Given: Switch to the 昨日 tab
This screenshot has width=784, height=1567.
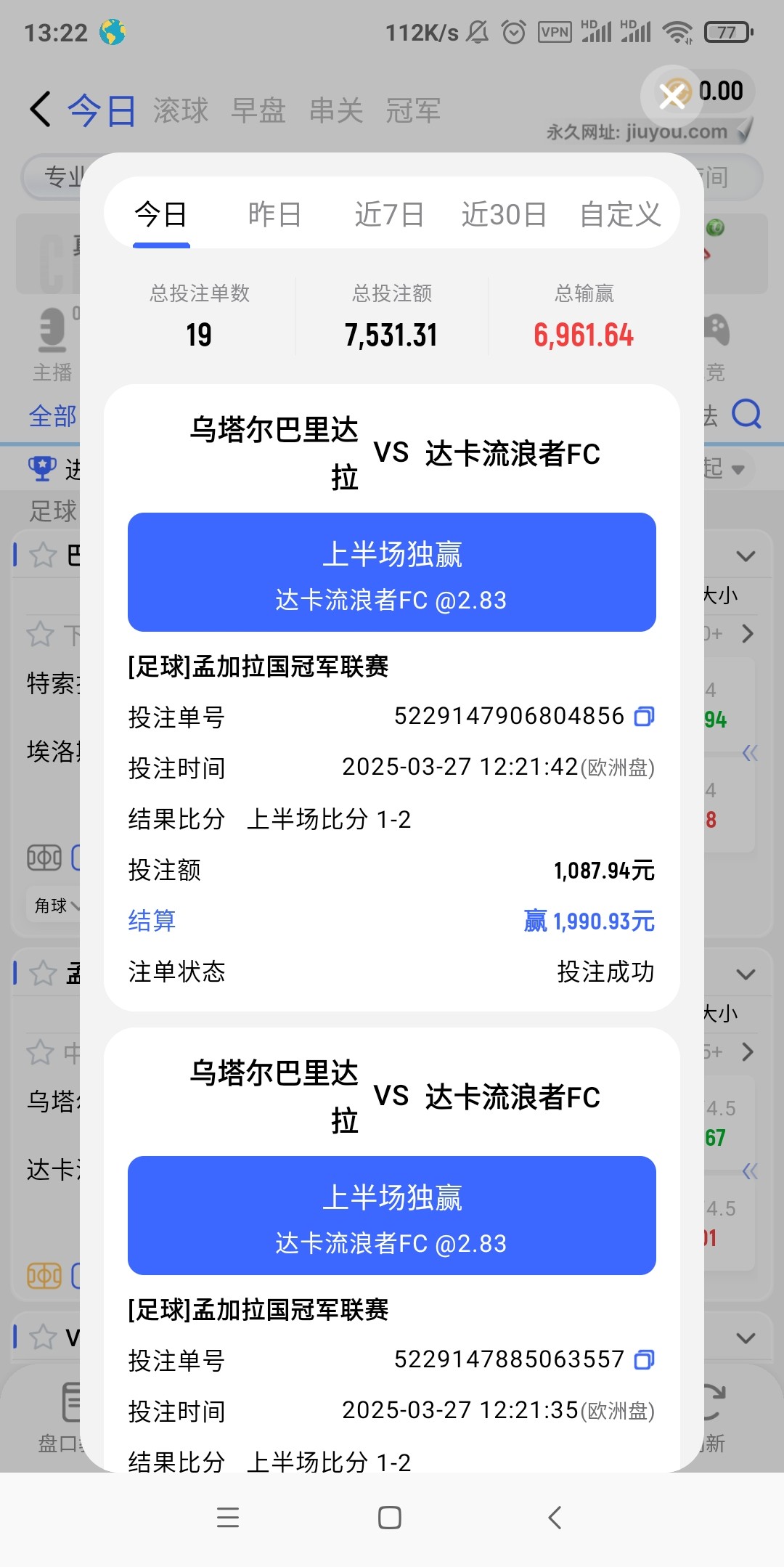Looking at the screenshot, I should (274, 215).
